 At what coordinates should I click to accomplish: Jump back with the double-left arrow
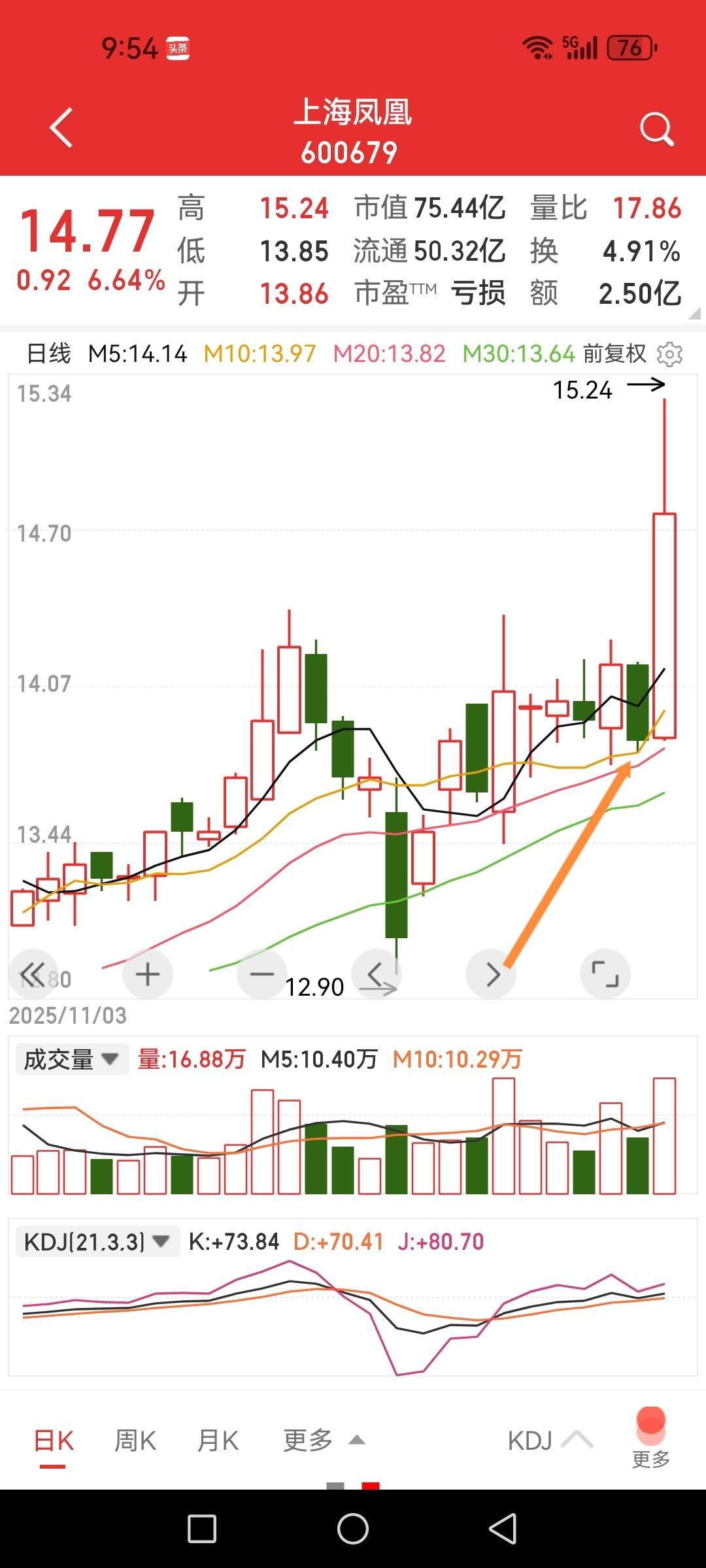tap(33, 973)
